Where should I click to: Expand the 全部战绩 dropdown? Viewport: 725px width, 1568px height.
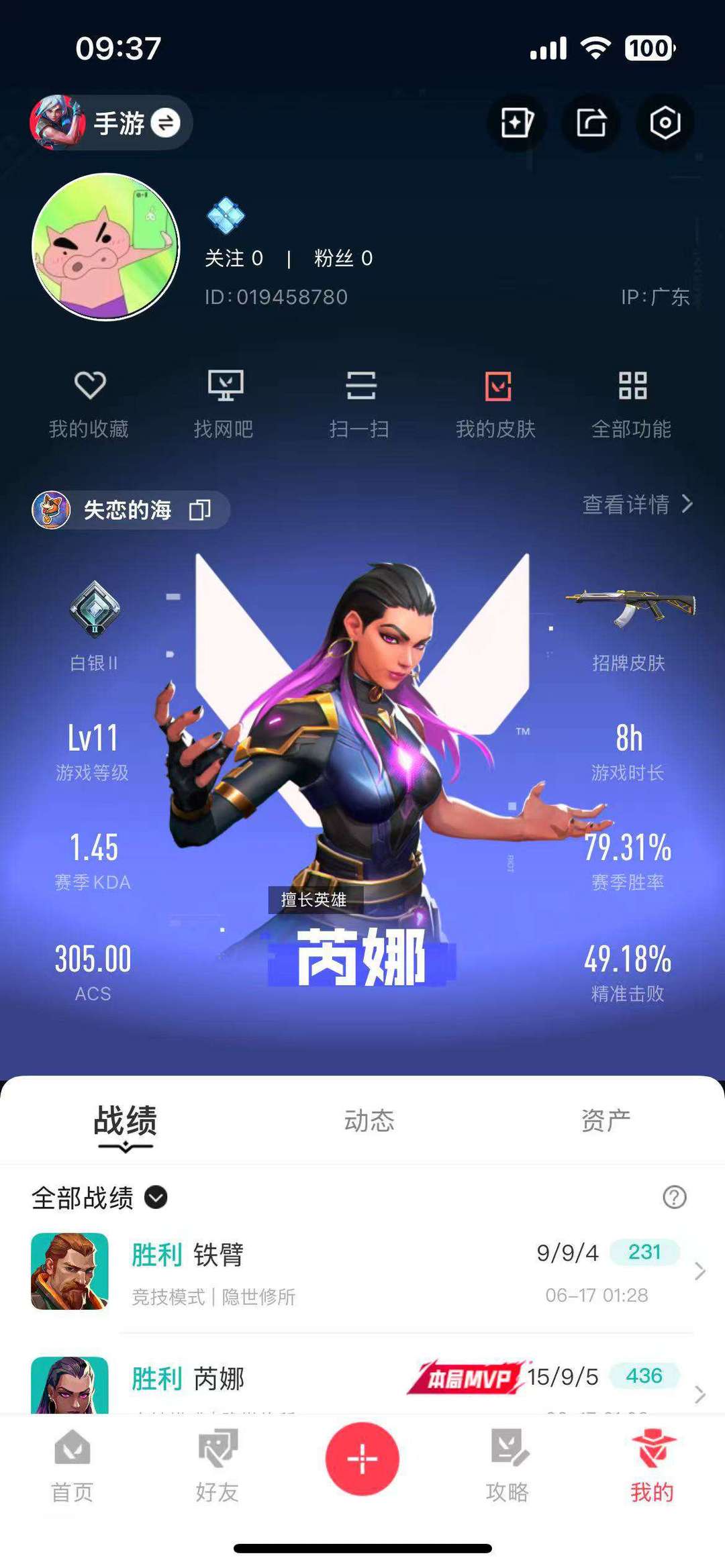click(x=99, y=1198)
